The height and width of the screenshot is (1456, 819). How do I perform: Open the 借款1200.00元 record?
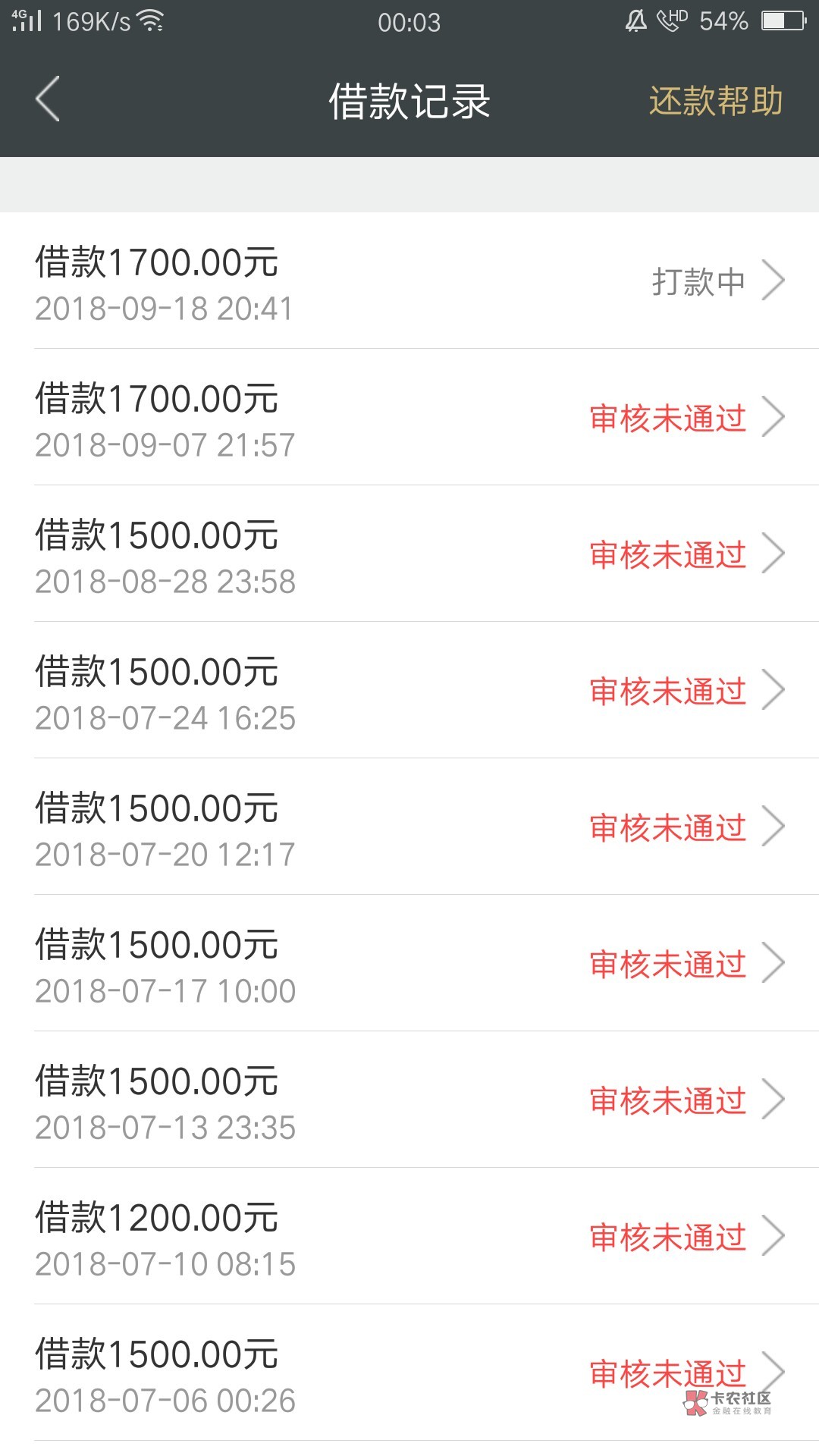[x=409, y=1236]
